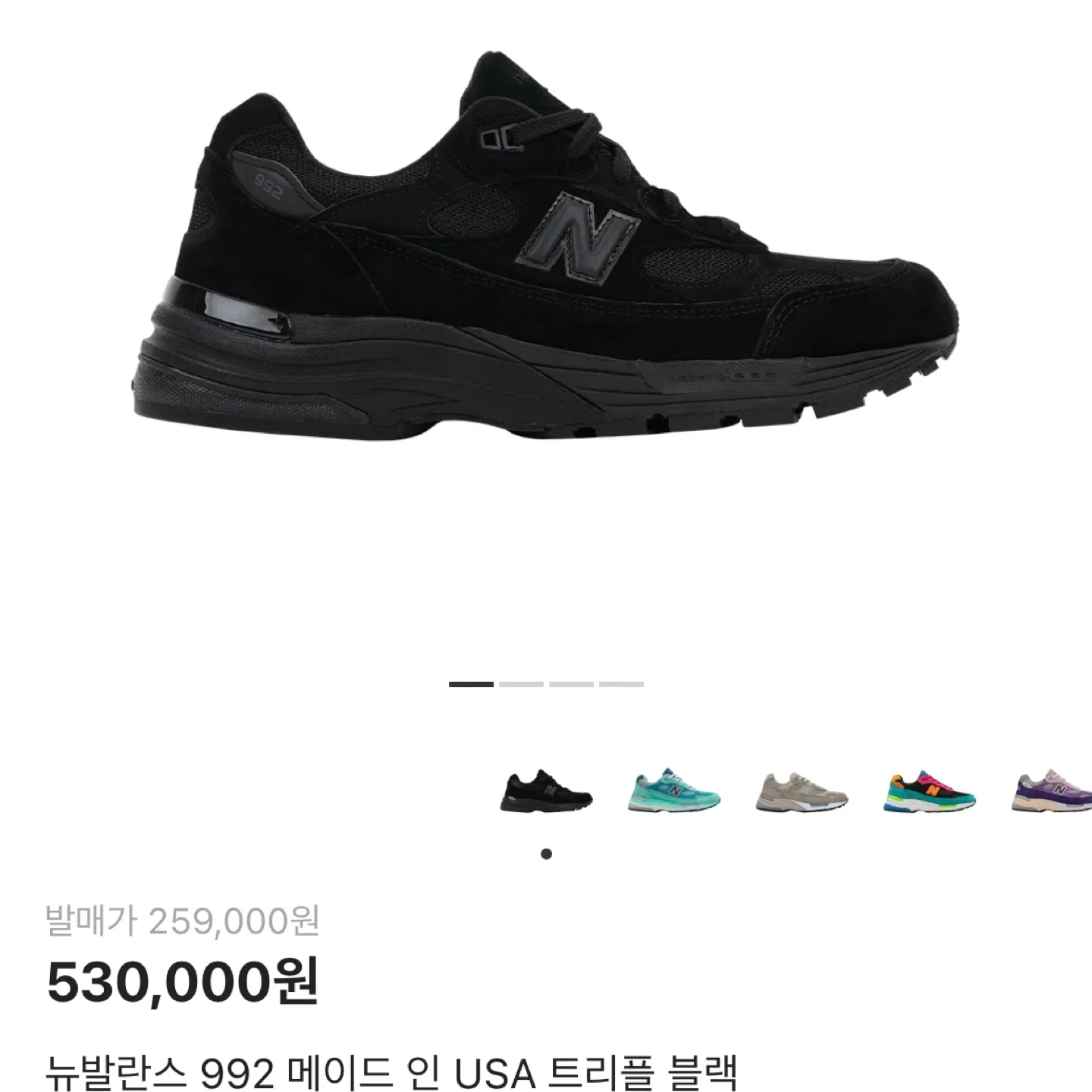Select the purple 992 colorway thumbnail
This screenshot has width=1092, height=1092.
point(1054,790)
